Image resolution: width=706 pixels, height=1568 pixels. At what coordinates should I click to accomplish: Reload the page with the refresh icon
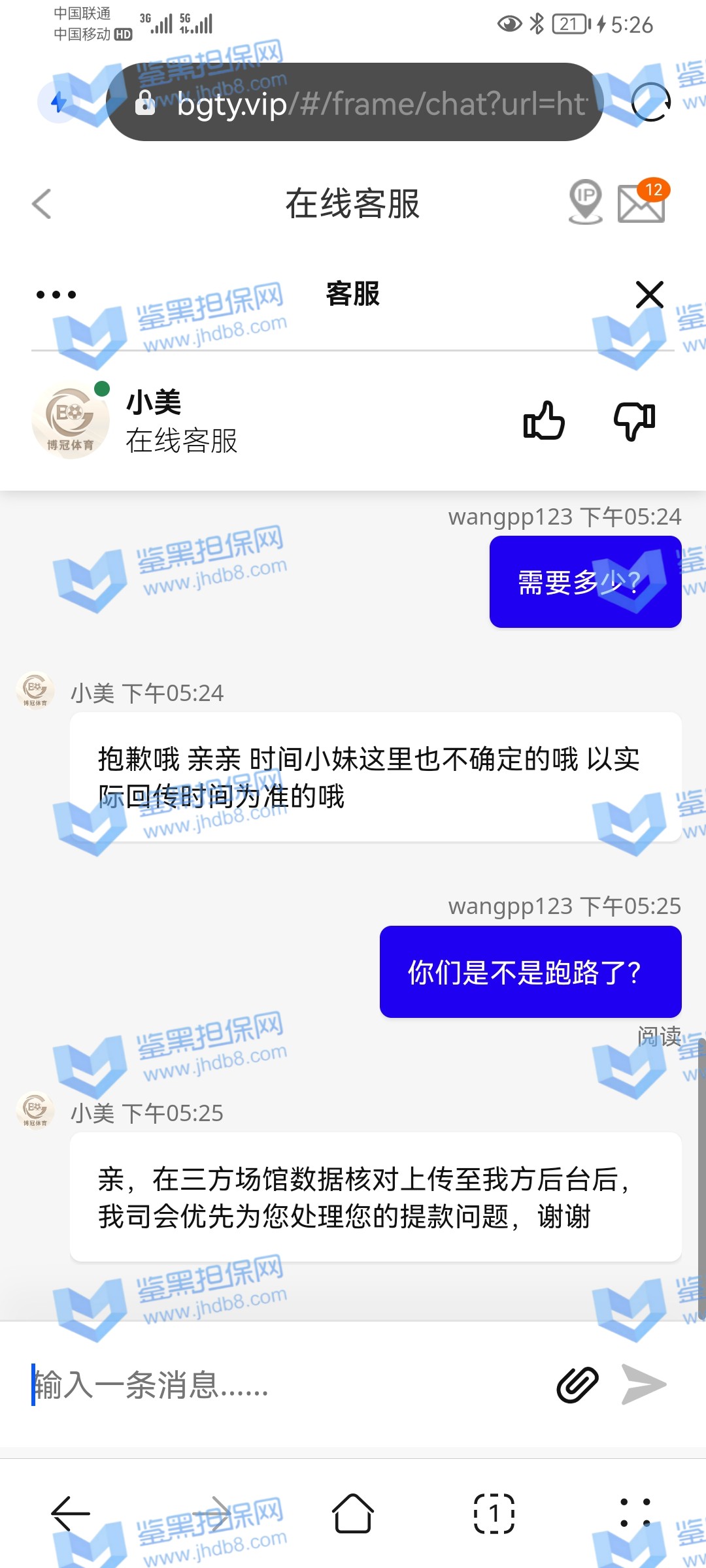[650, 102]
